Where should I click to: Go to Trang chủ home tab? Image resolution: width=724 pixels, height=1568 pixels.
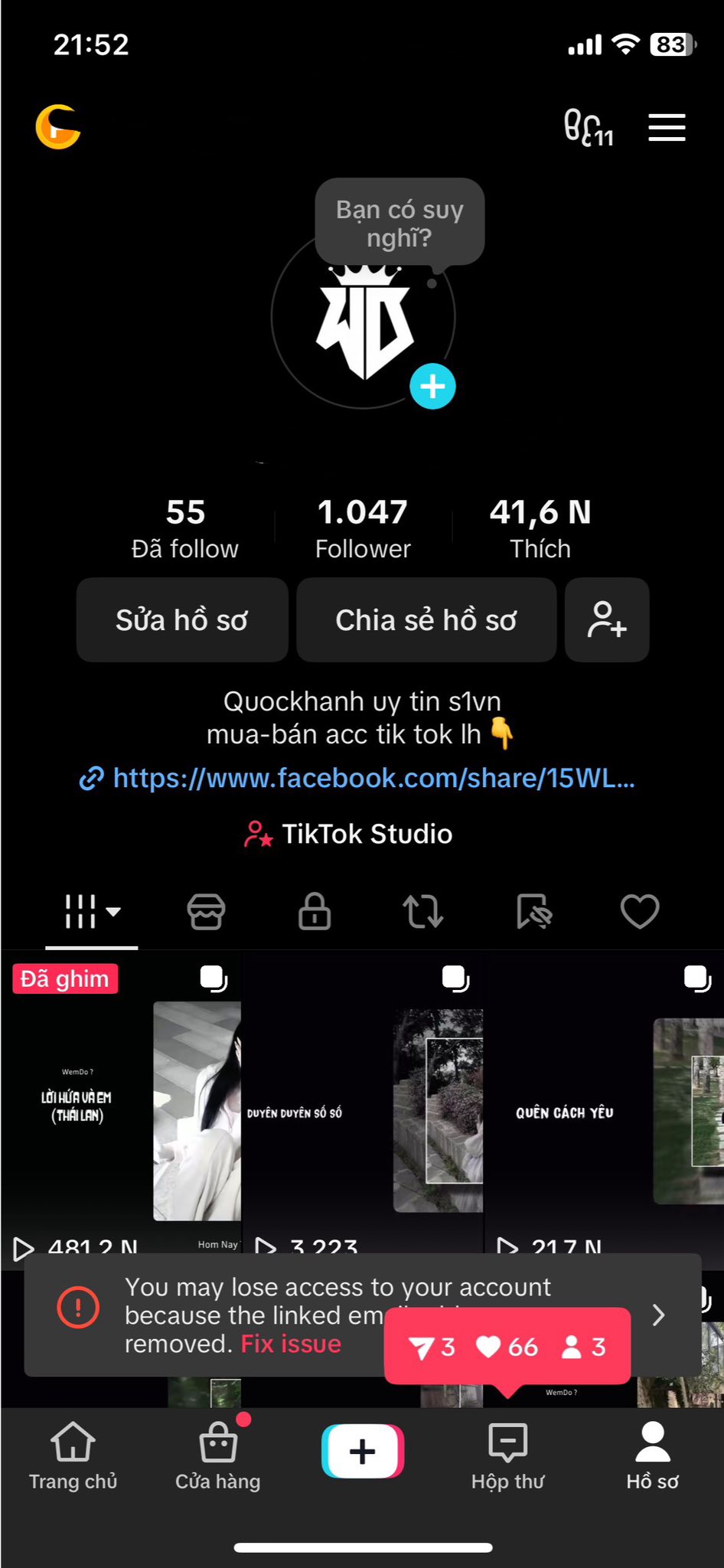click(x=73, y=1456)
